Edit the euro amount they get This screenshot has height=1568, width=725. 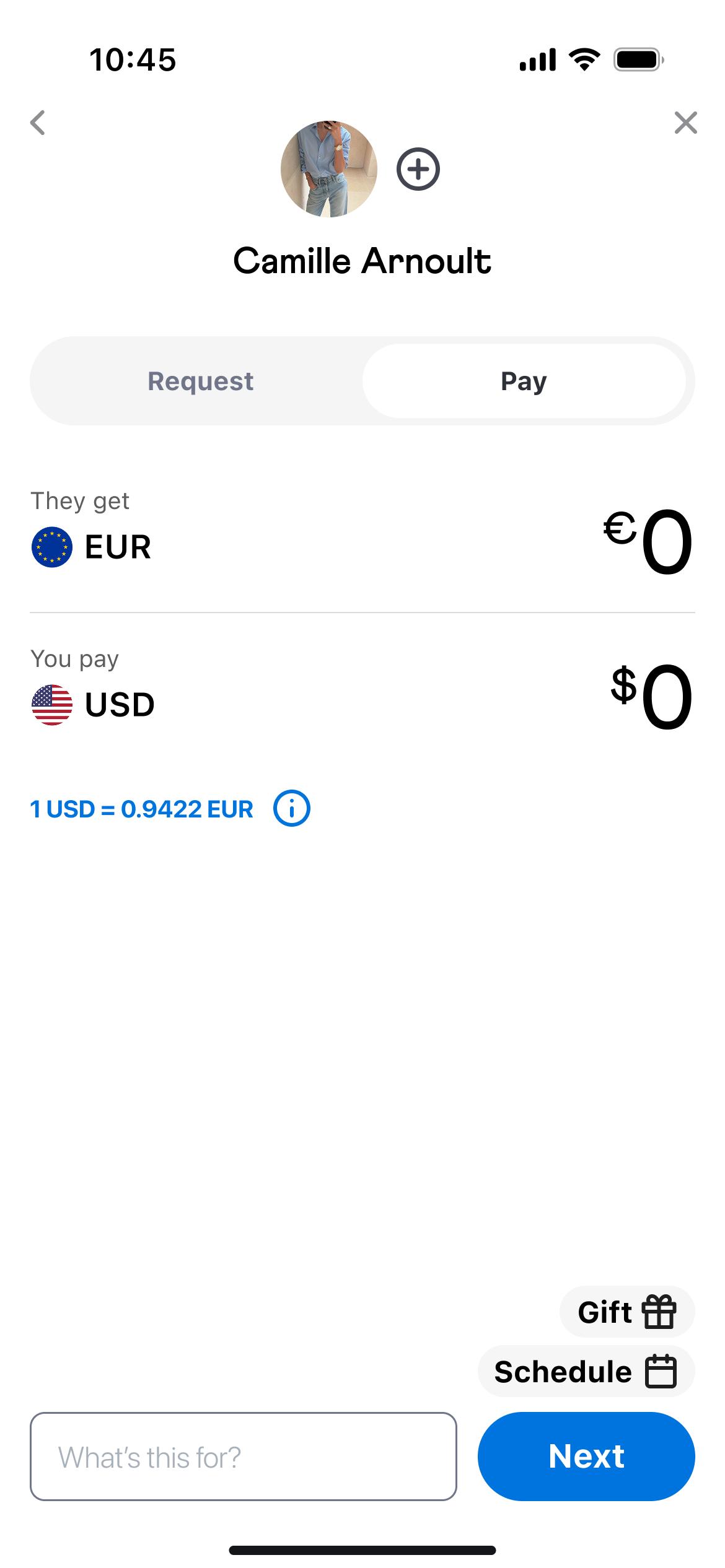pos(648,542)
